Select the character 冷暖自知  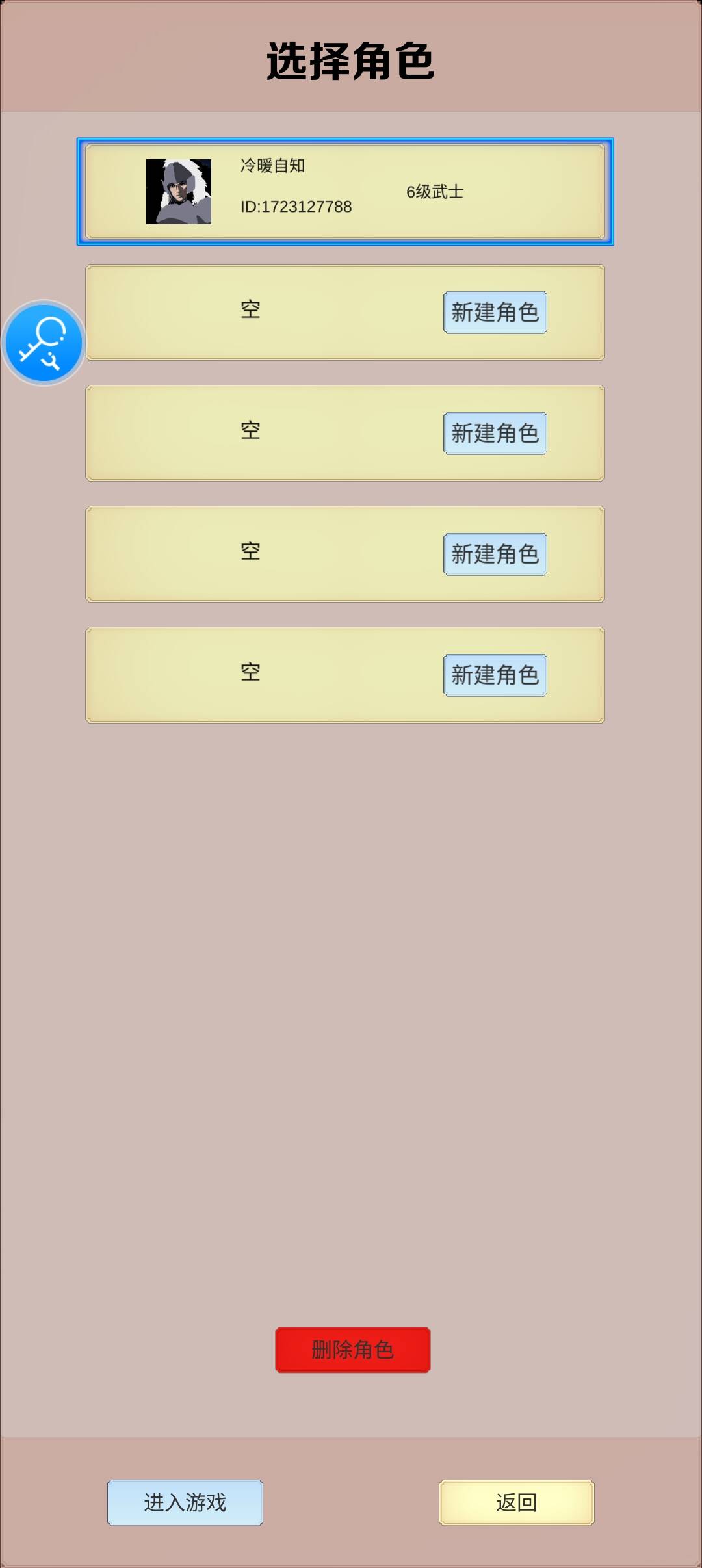(x=345, y=192)
